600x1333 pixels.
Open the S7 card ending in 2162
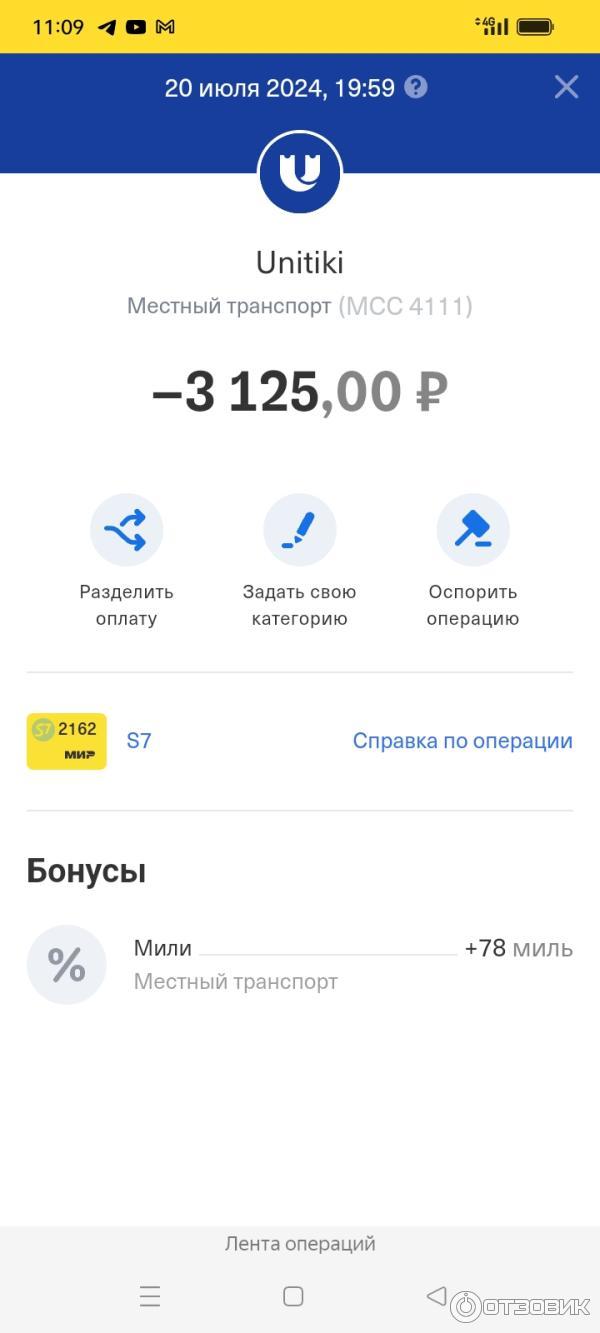pyautogui.click(x=67, y=741)
